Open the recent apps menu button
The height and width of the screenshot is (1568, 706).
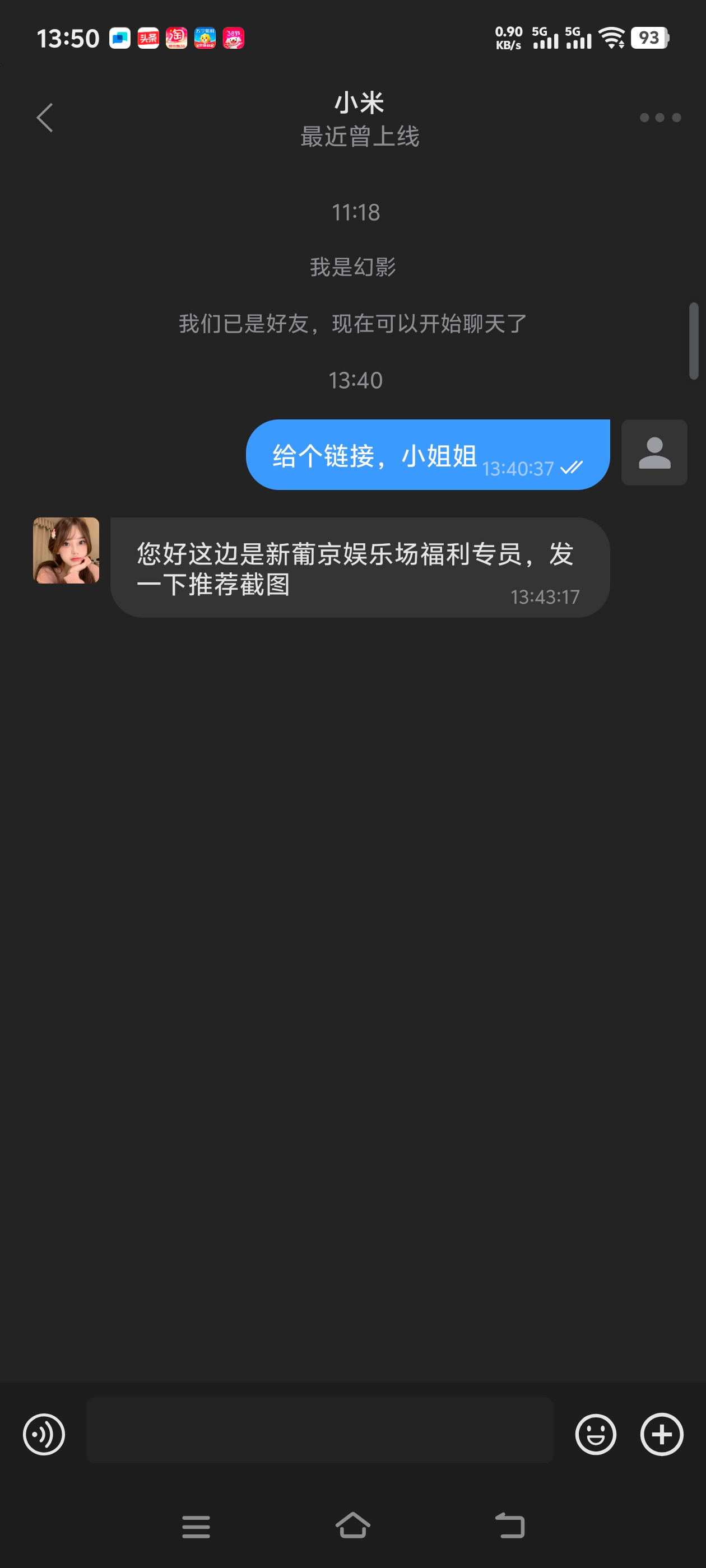point(196,1526)
